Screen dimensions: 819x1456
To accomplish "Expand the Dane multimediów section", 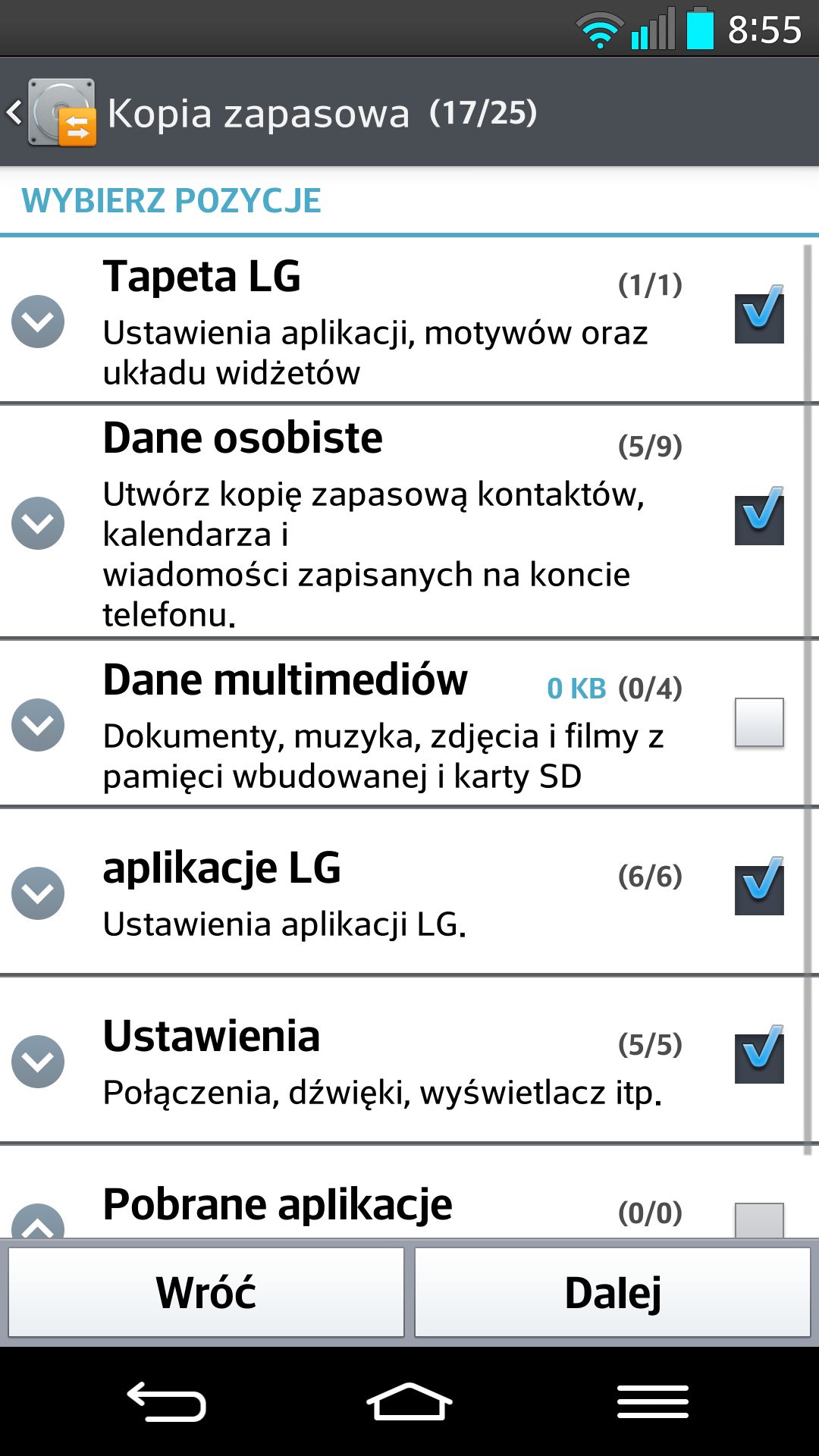I will 38,725.
